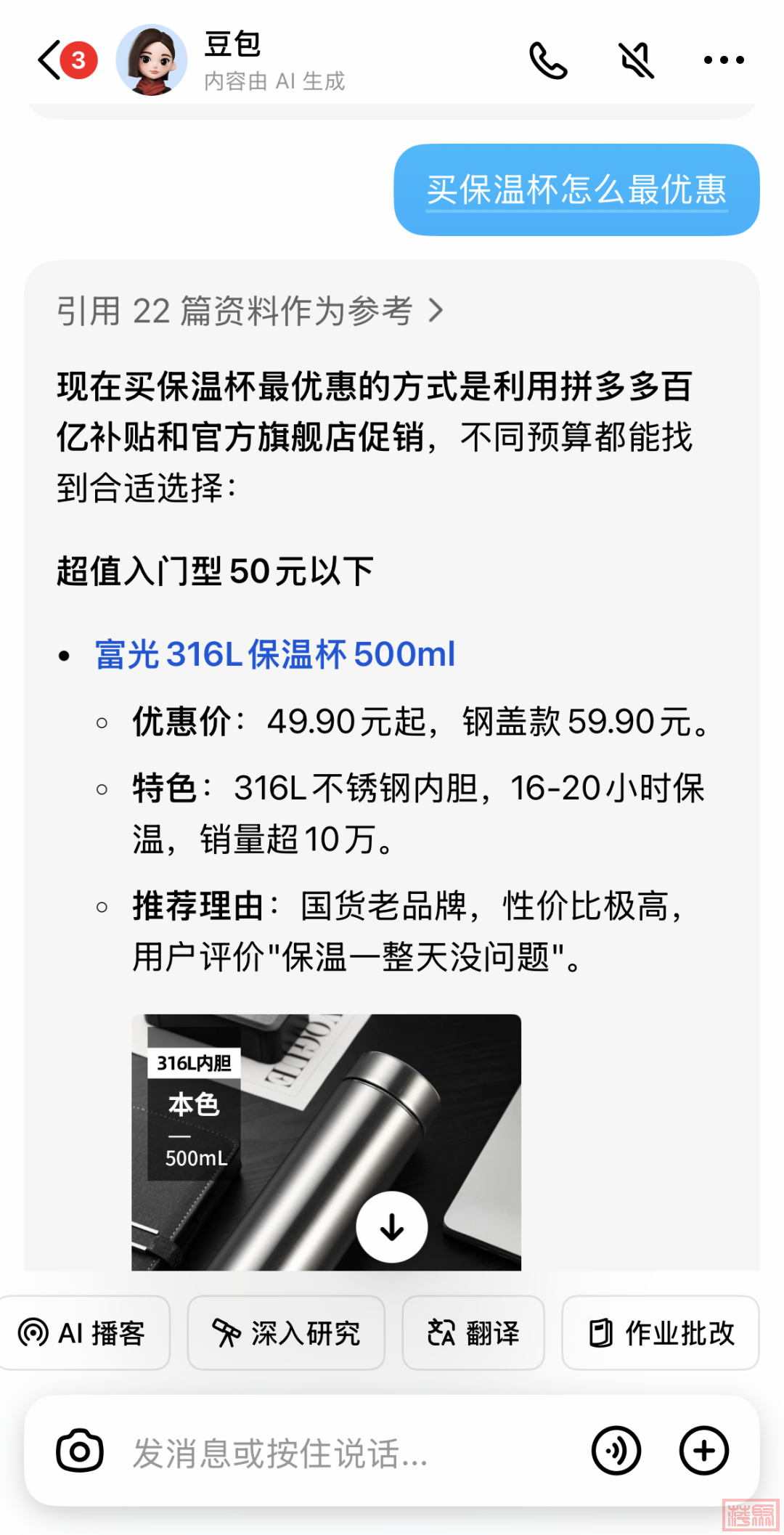The image size is (784, 1535).
Task: Open the three-dot overflow menu
Action: click(724, 60)
